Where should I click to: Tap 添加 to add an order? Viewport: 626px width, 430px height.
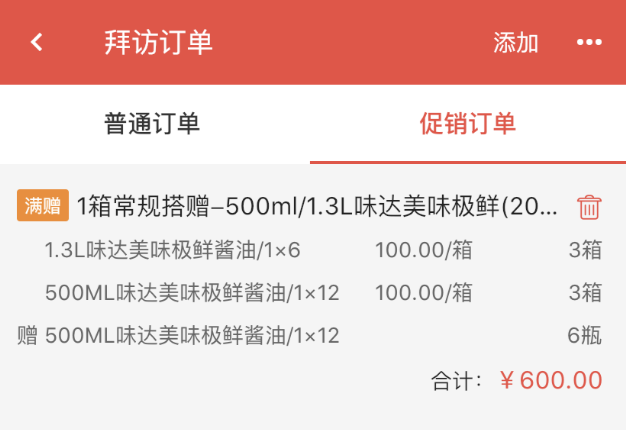click(x=515, y=43)
